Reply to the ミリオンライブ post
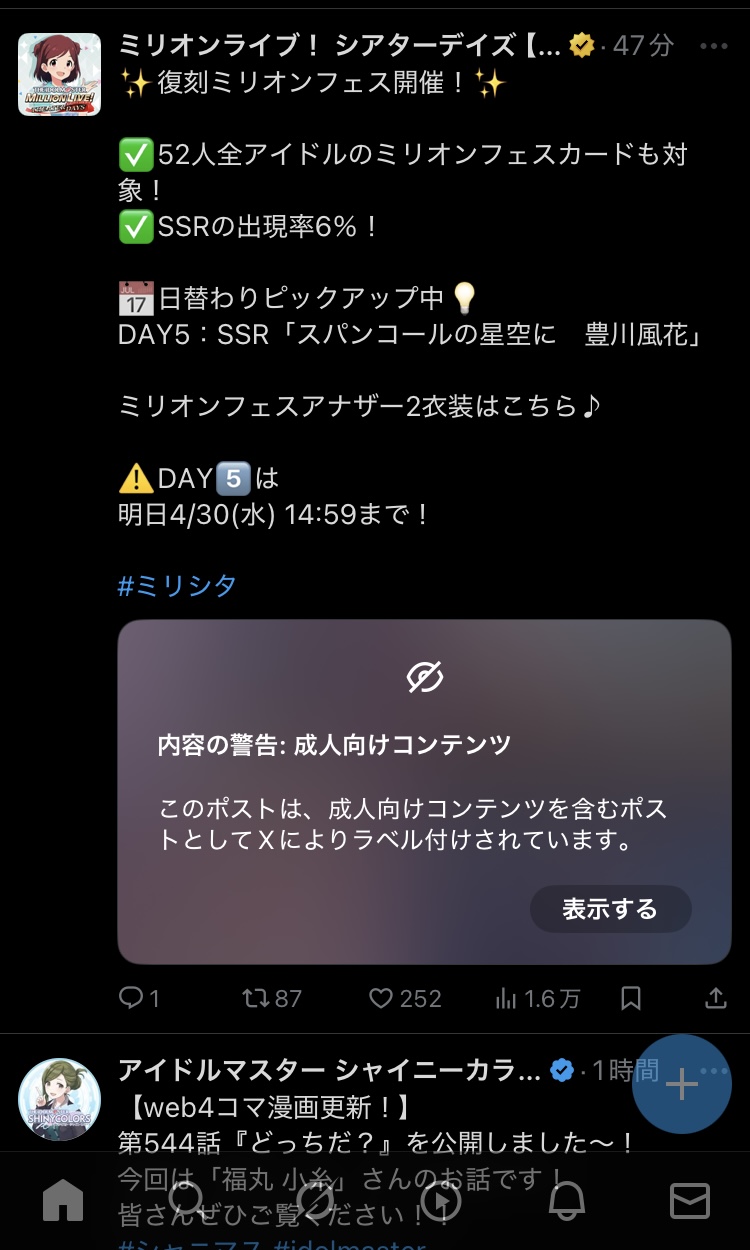 point(139,998)
